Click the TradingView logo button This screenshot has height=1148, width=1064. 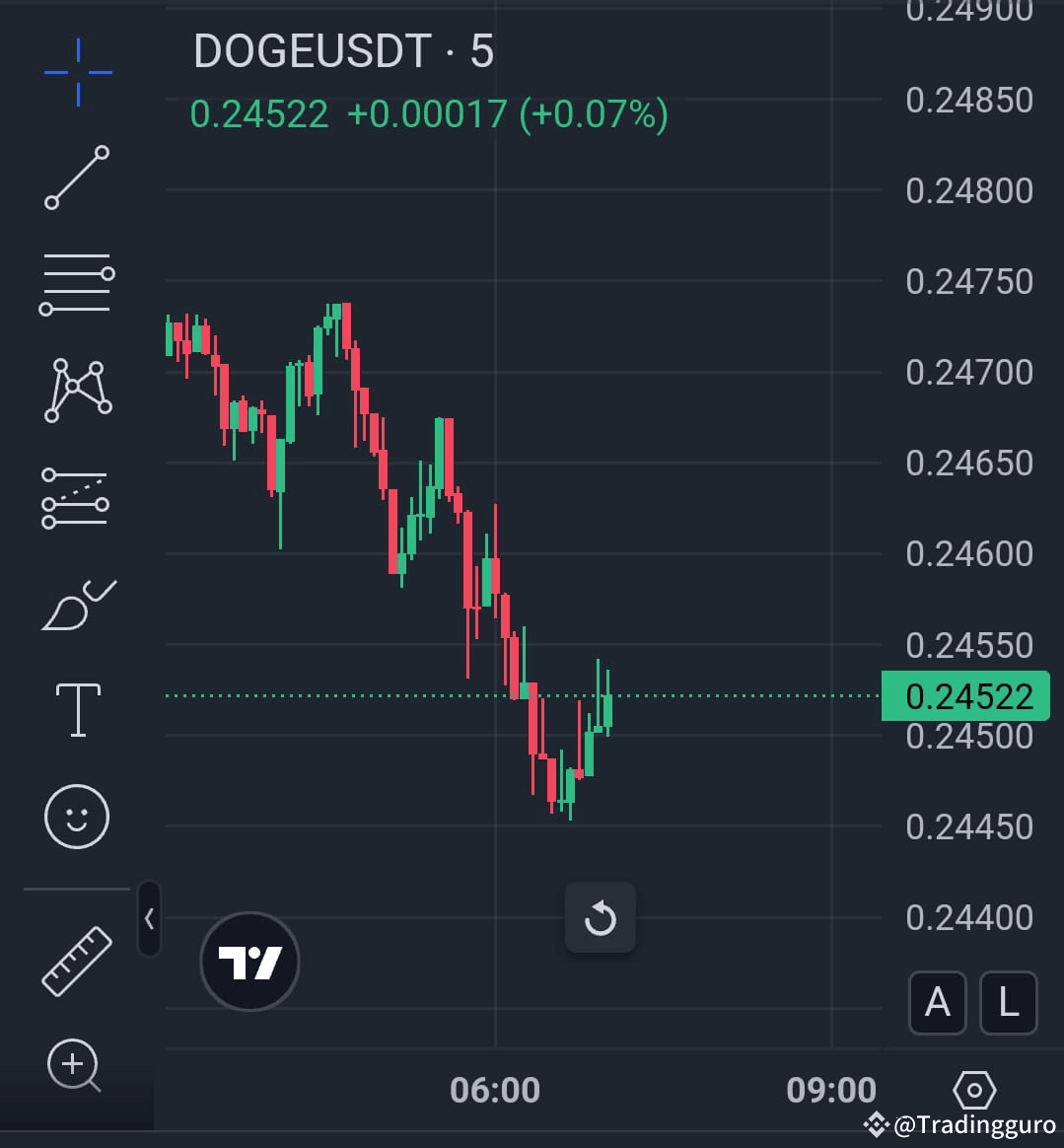[249, 961]
